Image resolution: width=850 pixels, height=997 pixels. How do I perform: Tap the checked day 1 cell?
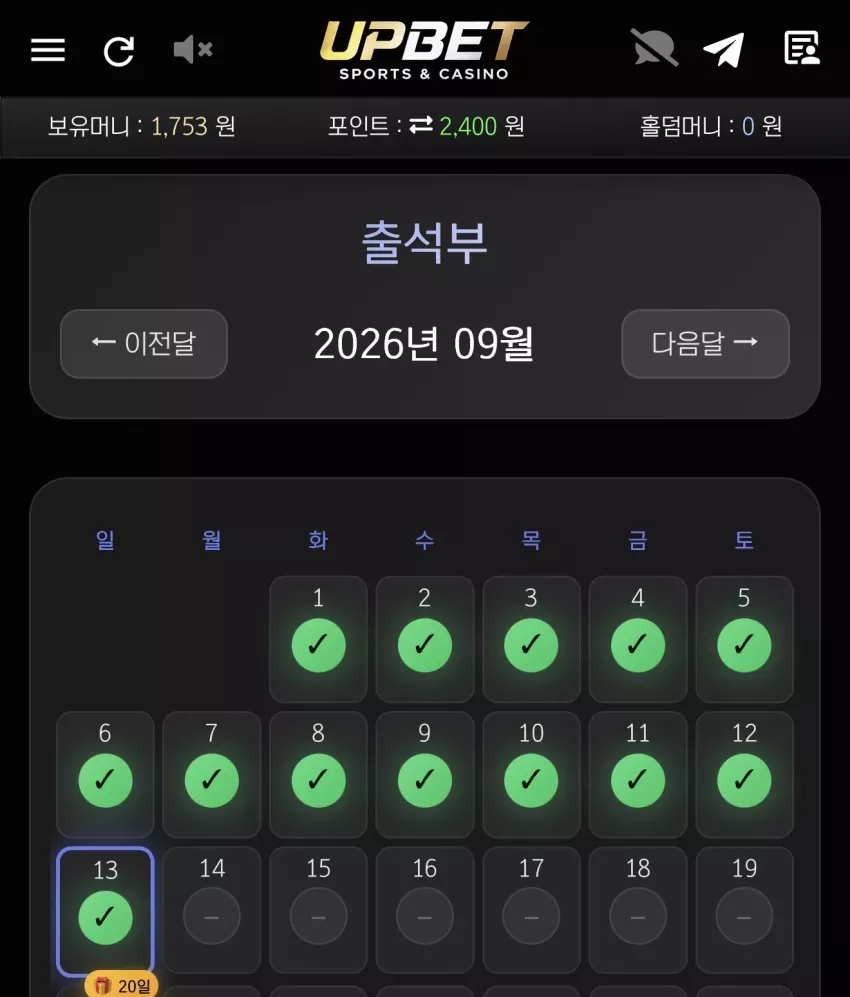(x=318, y=639)
